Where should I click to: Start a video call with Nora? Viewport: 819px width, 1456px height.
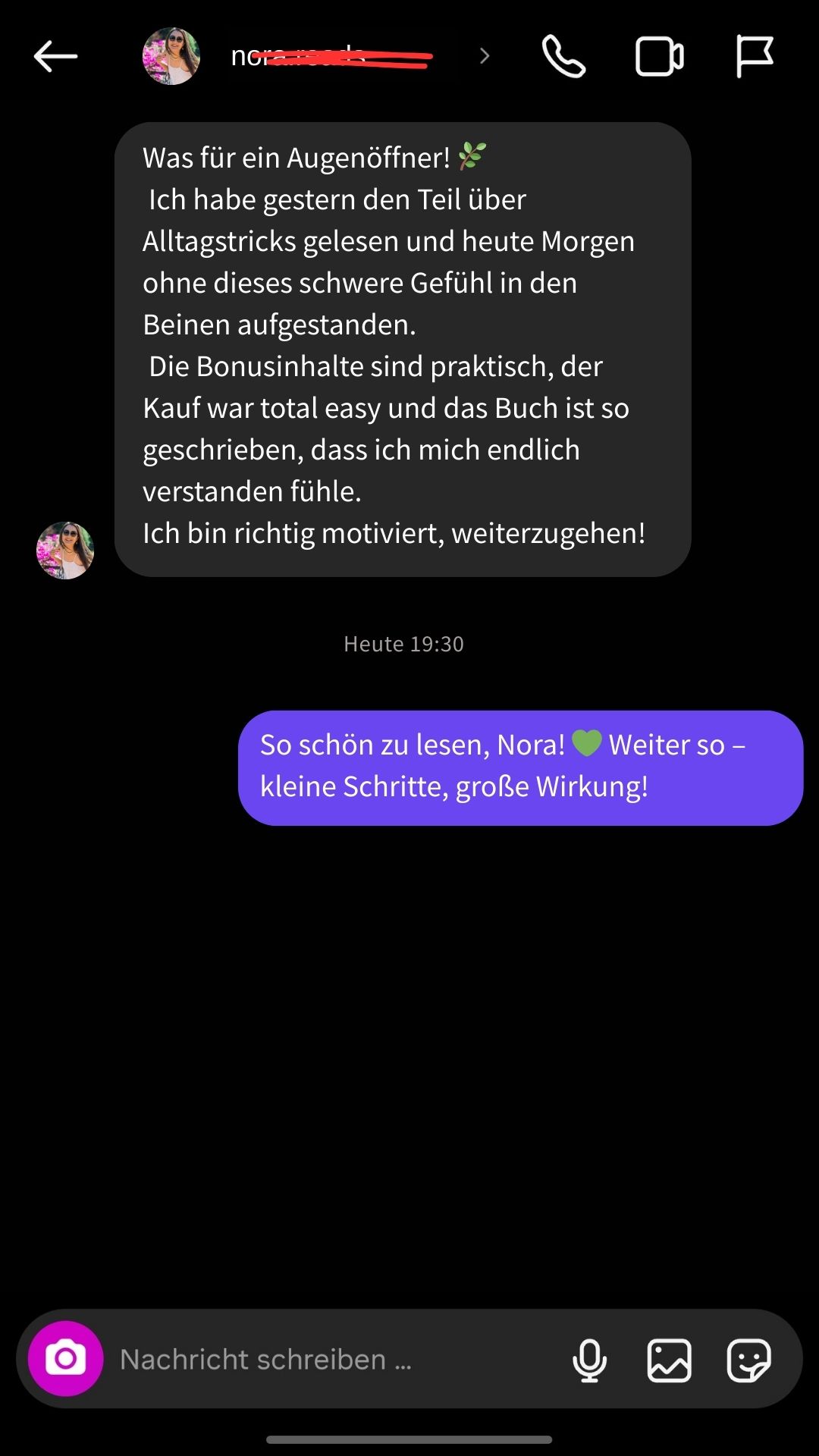tap(658, 55)
